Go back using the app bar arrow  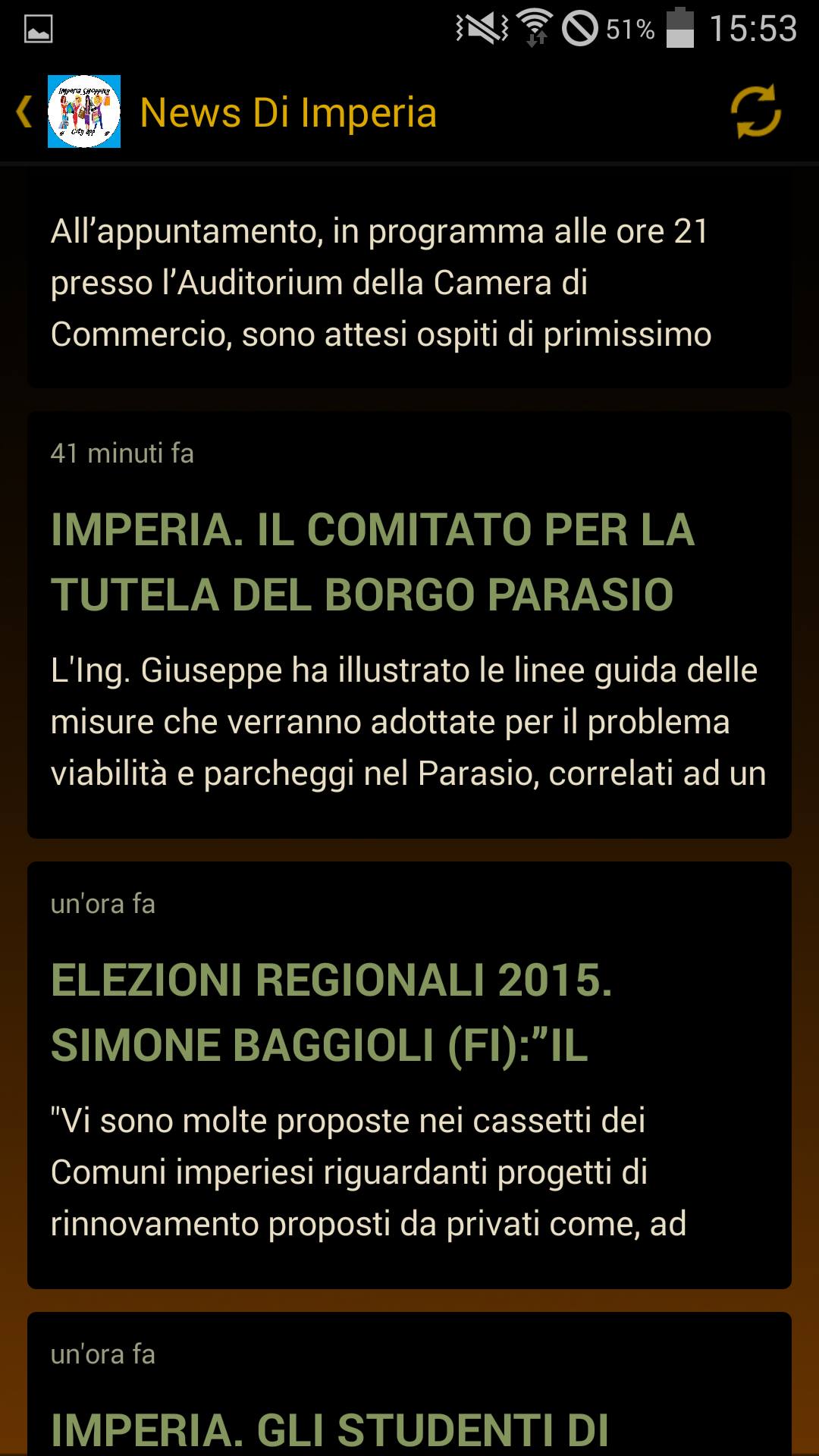click(24, 112)
